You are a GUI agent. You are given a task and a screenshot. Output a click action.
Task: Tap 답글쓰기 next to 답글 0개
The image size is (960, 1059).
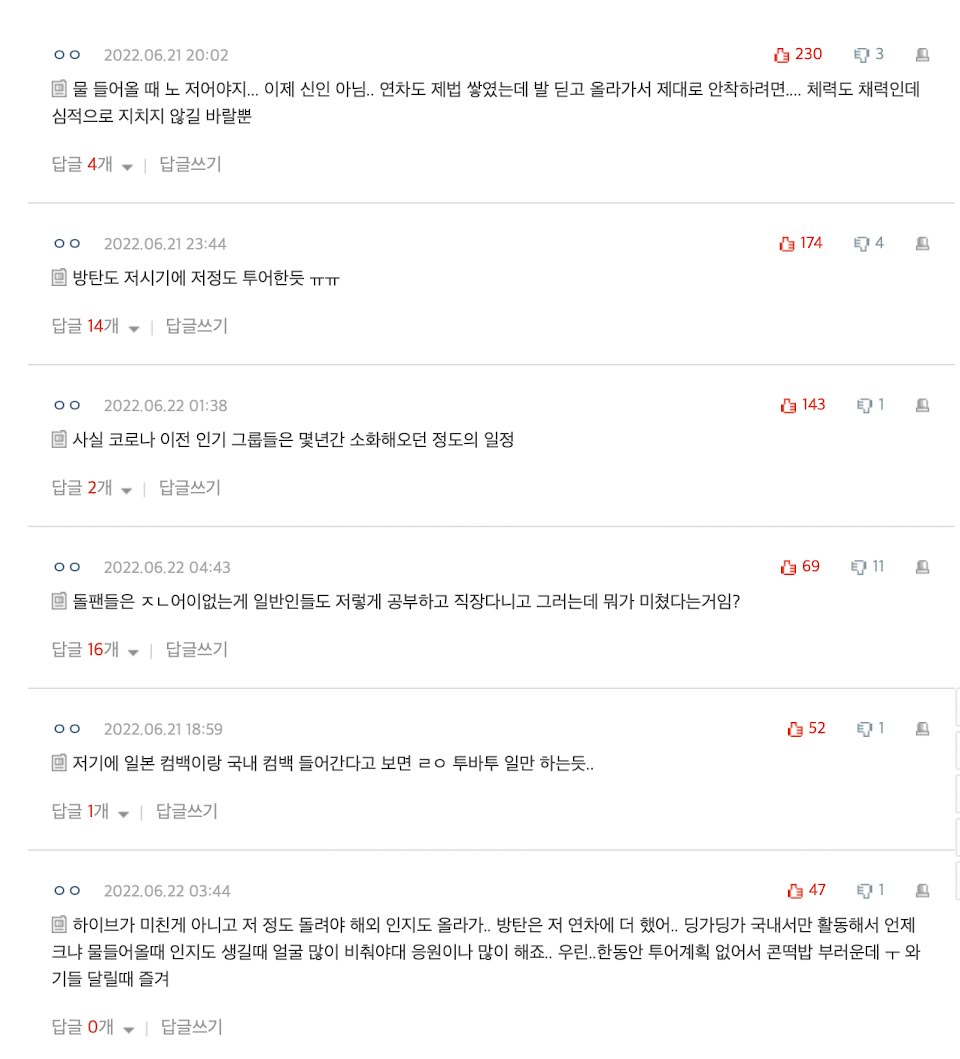tap(191, 1027)
